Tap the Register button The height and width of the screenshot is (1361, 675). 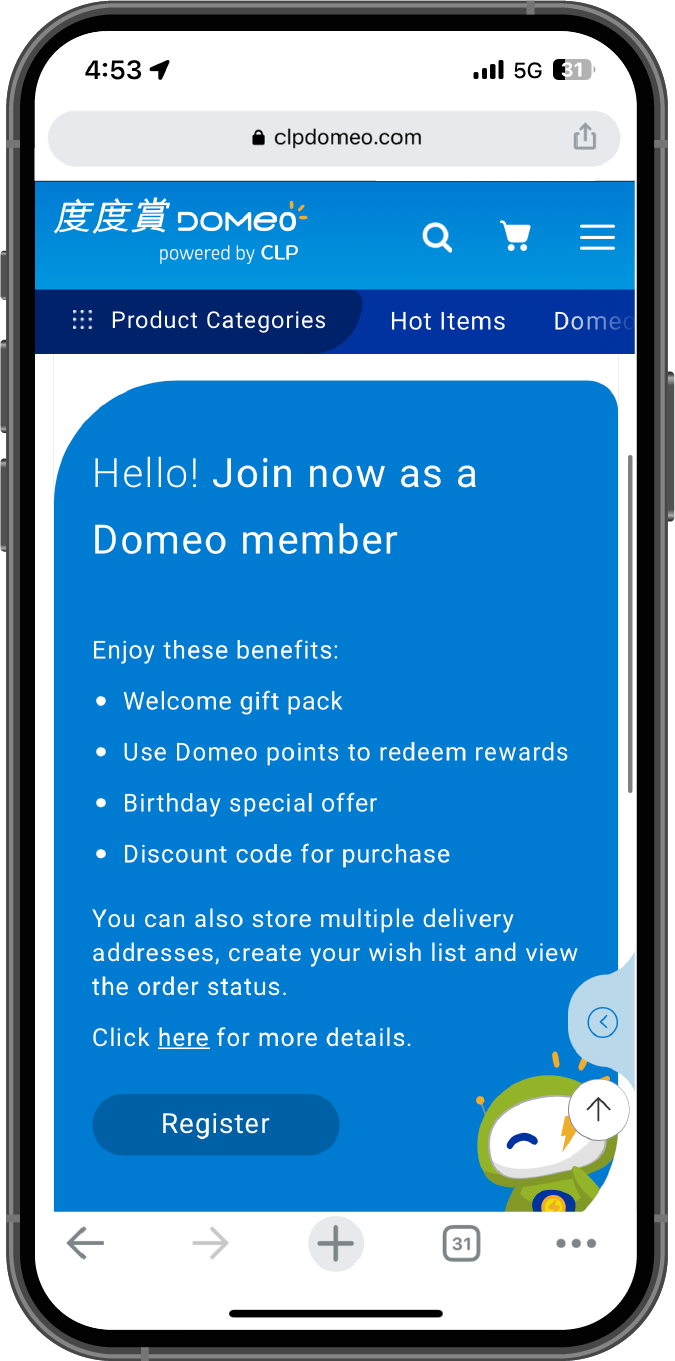216,1124
